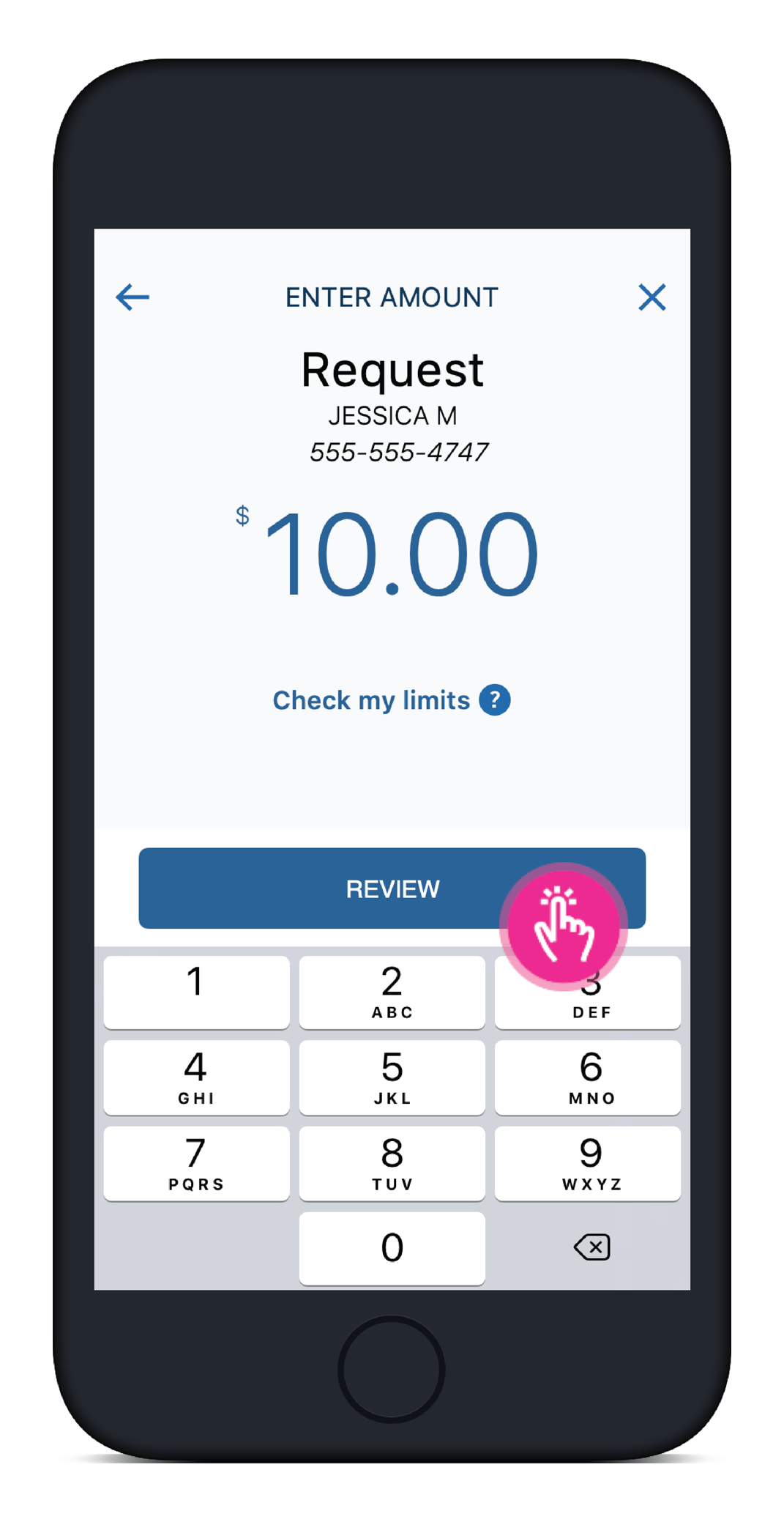Viewport: 784px width, 1522px height.
Task: Tap the 4 GHI keypad key
Action: point(195,1077)
